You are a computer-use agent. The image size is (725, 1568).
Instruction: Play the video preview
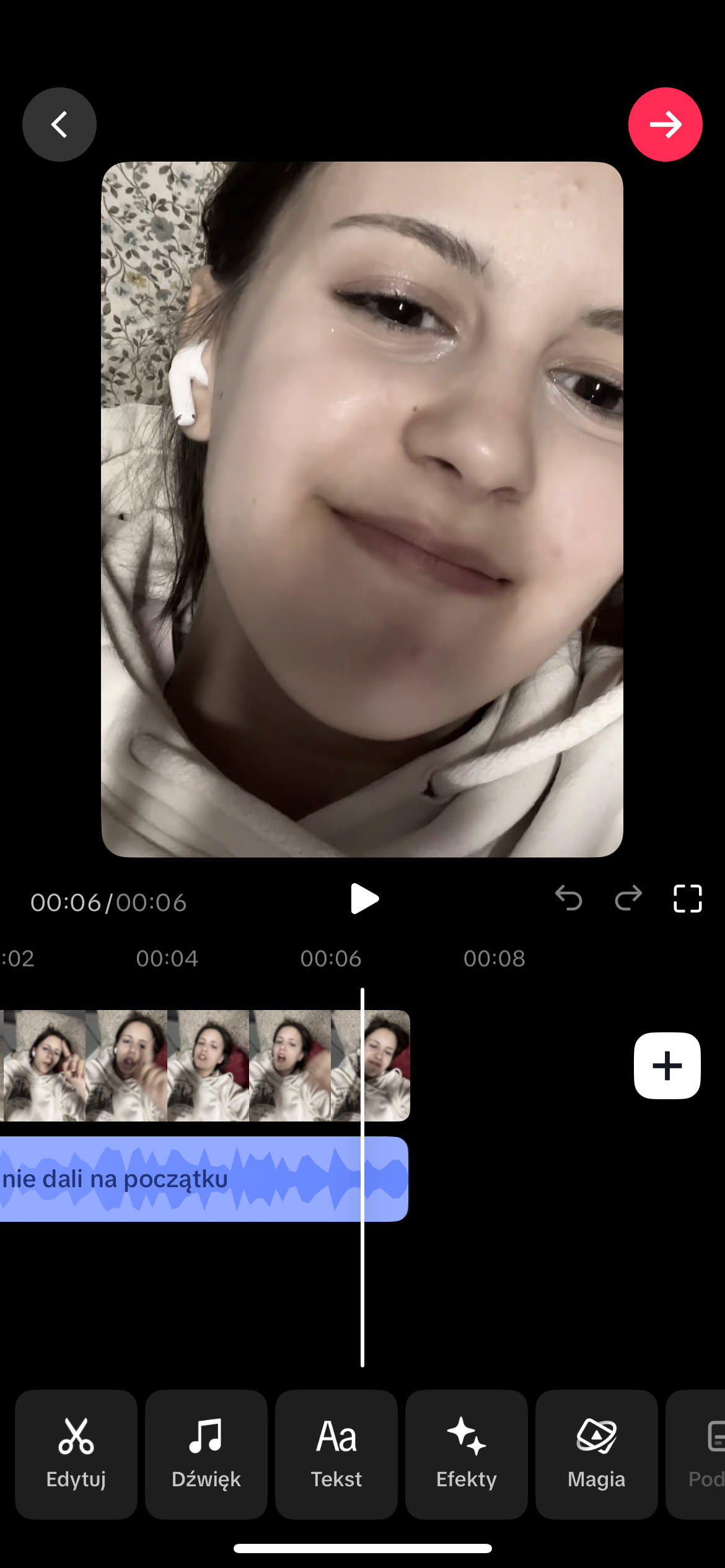(364, 899)
